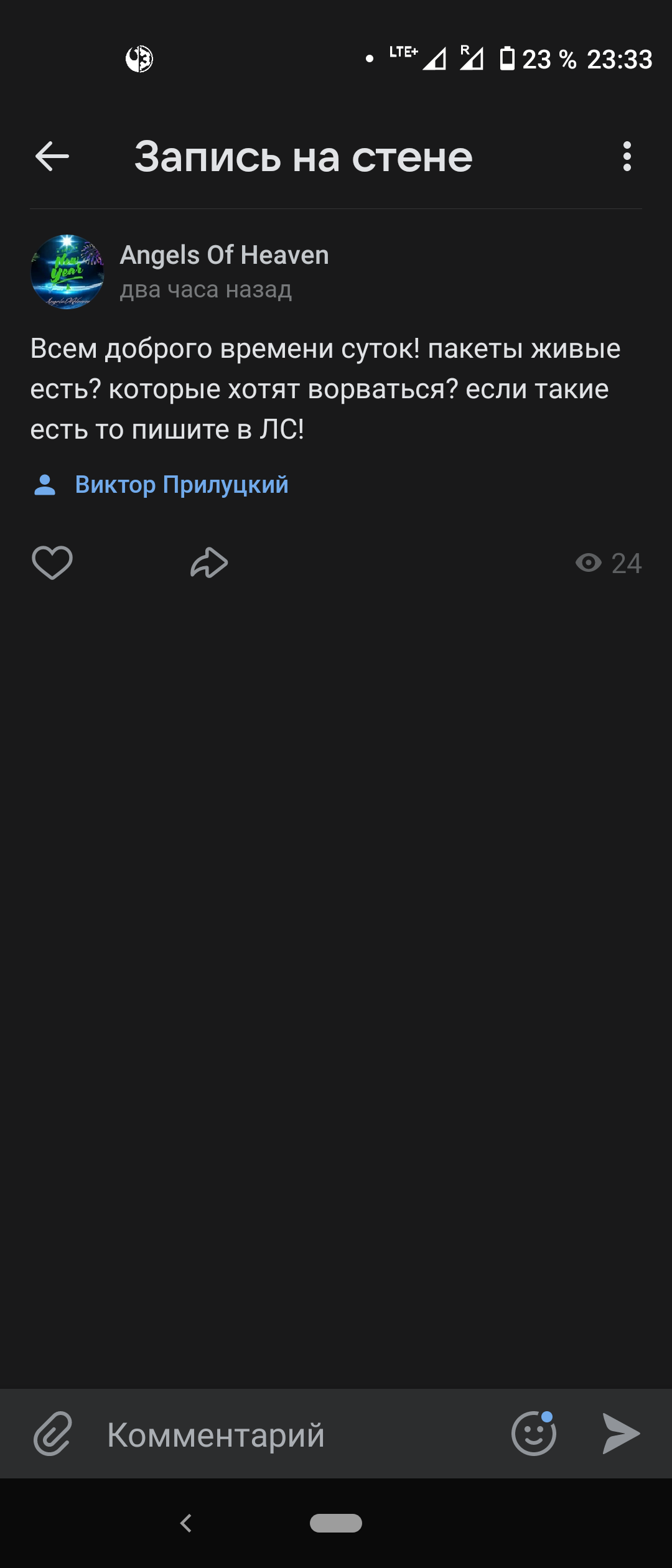
Task: Open the Запись на стене header menu area
Action: click(x=302, y=156)
